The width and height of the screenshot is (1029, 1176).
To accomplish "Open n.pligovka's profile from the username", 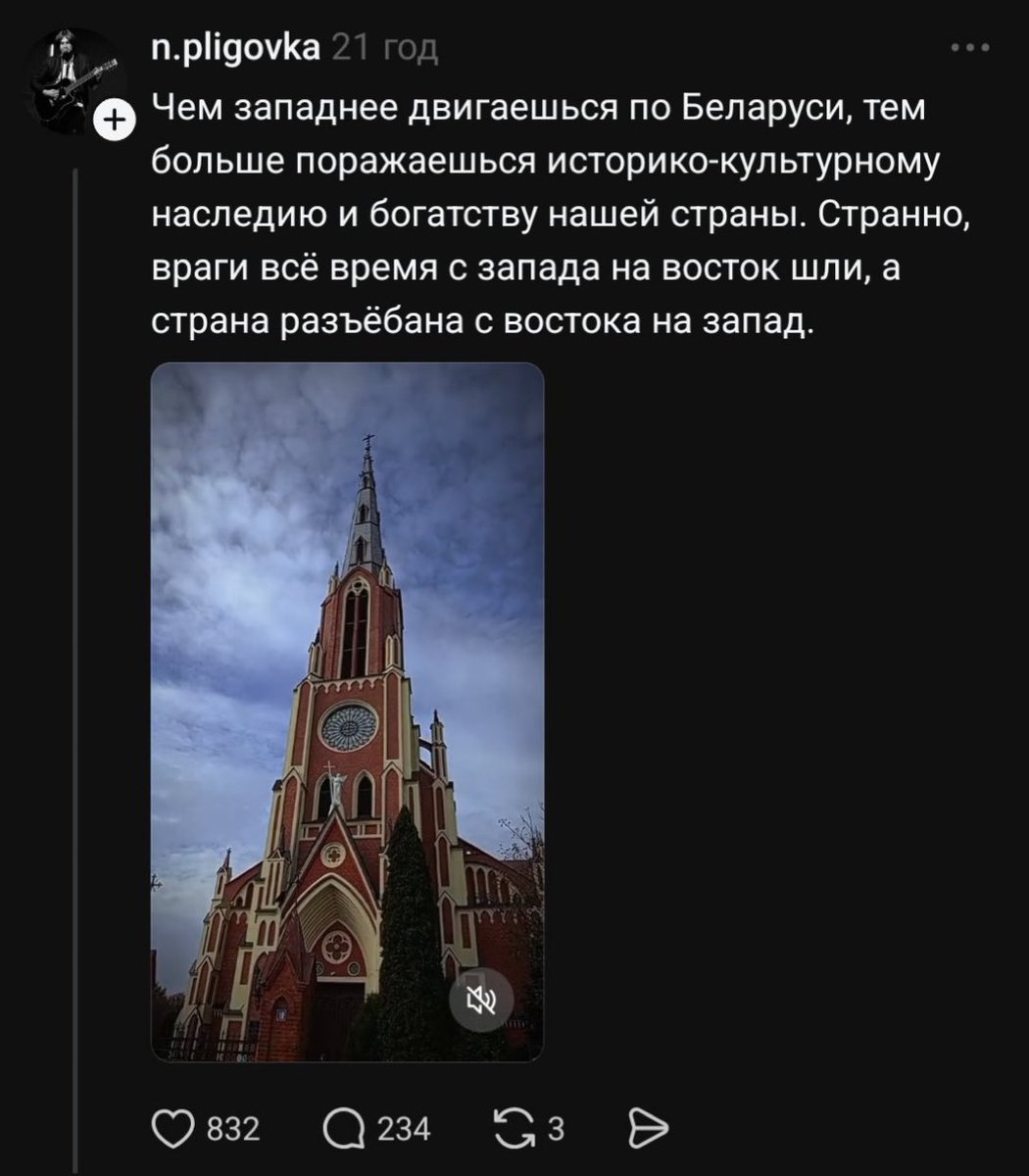I will click(x=236, y=45).
